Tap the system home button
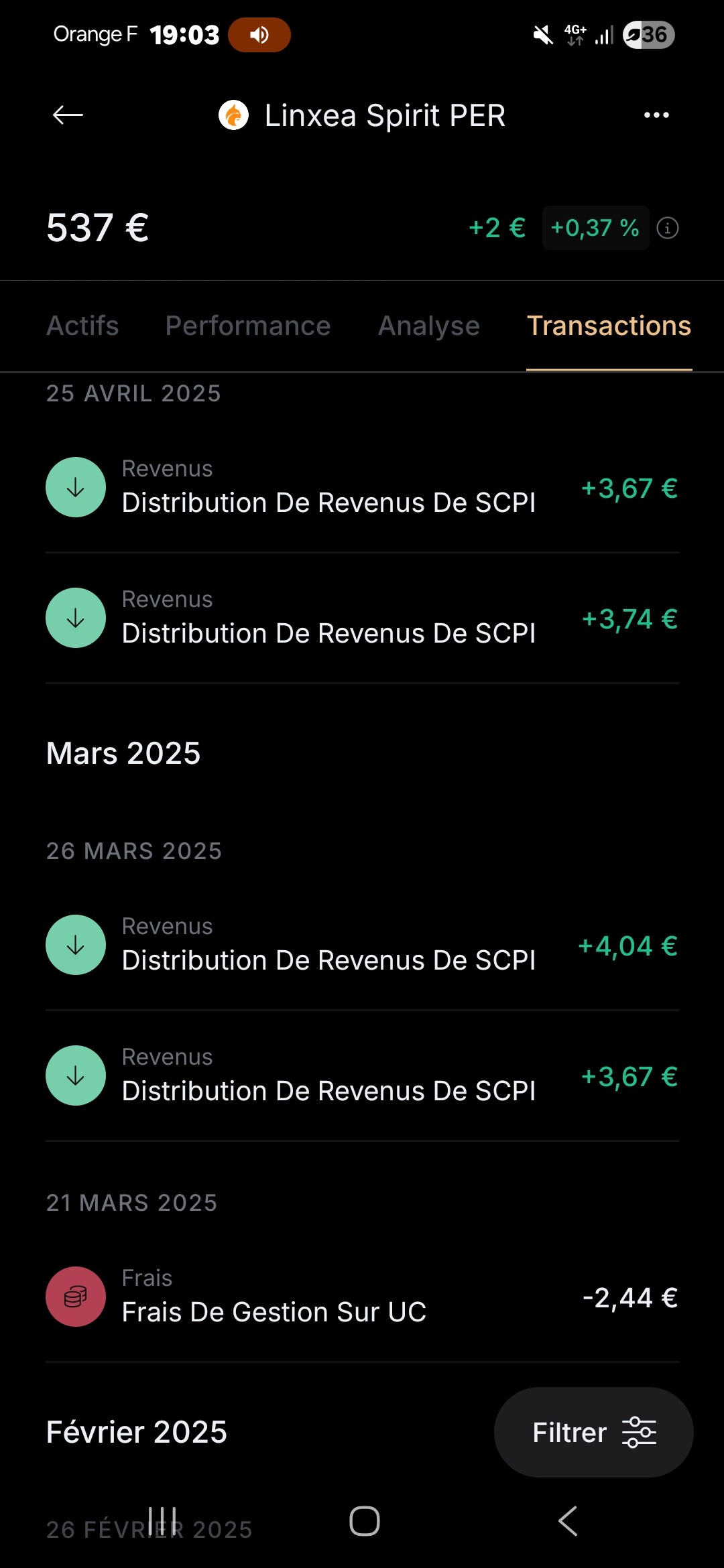The height and width of the screenshot is (1568, 724). [x=365, y=1521]
